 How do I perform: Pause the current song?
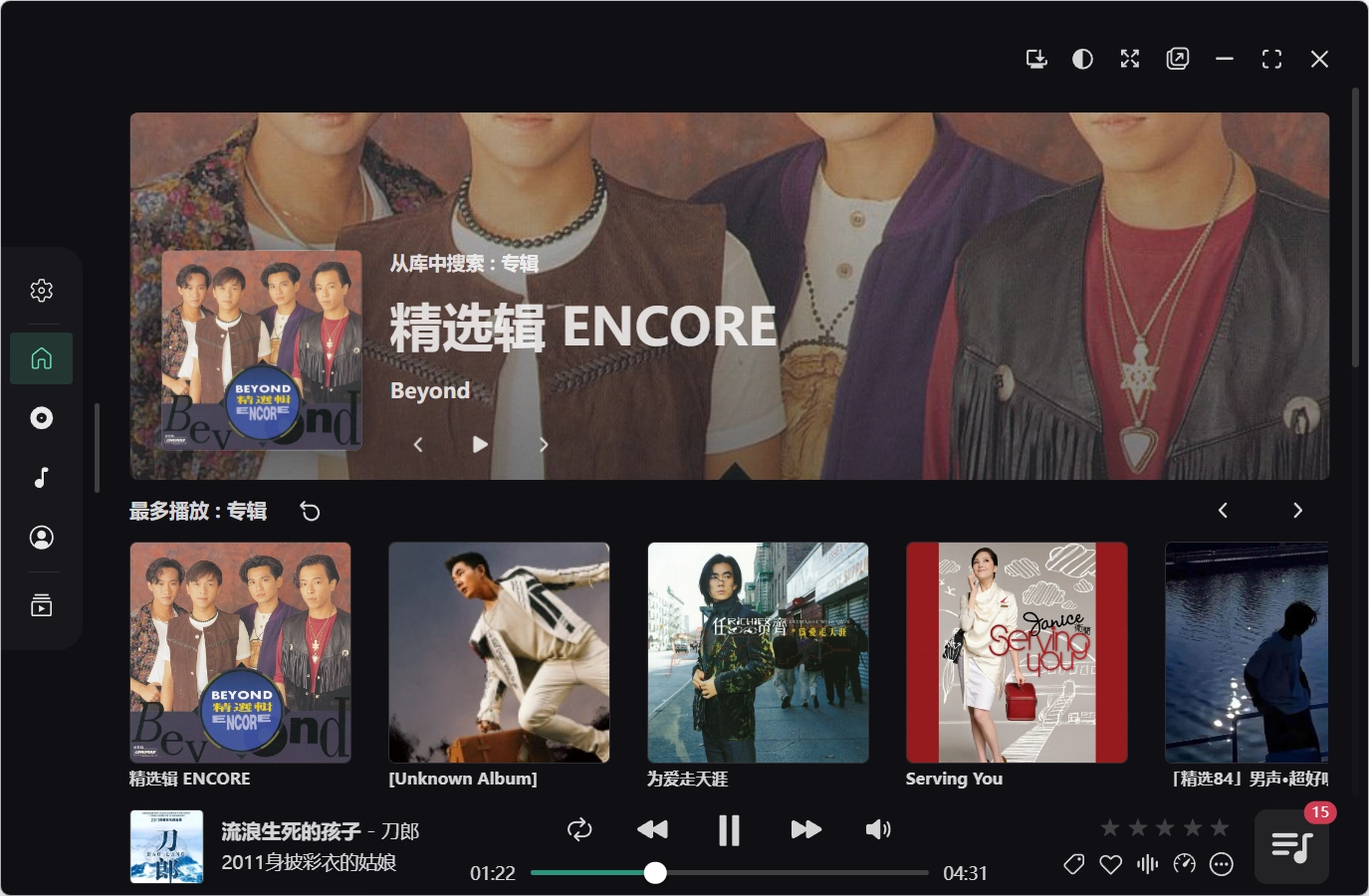click(729, 829)
